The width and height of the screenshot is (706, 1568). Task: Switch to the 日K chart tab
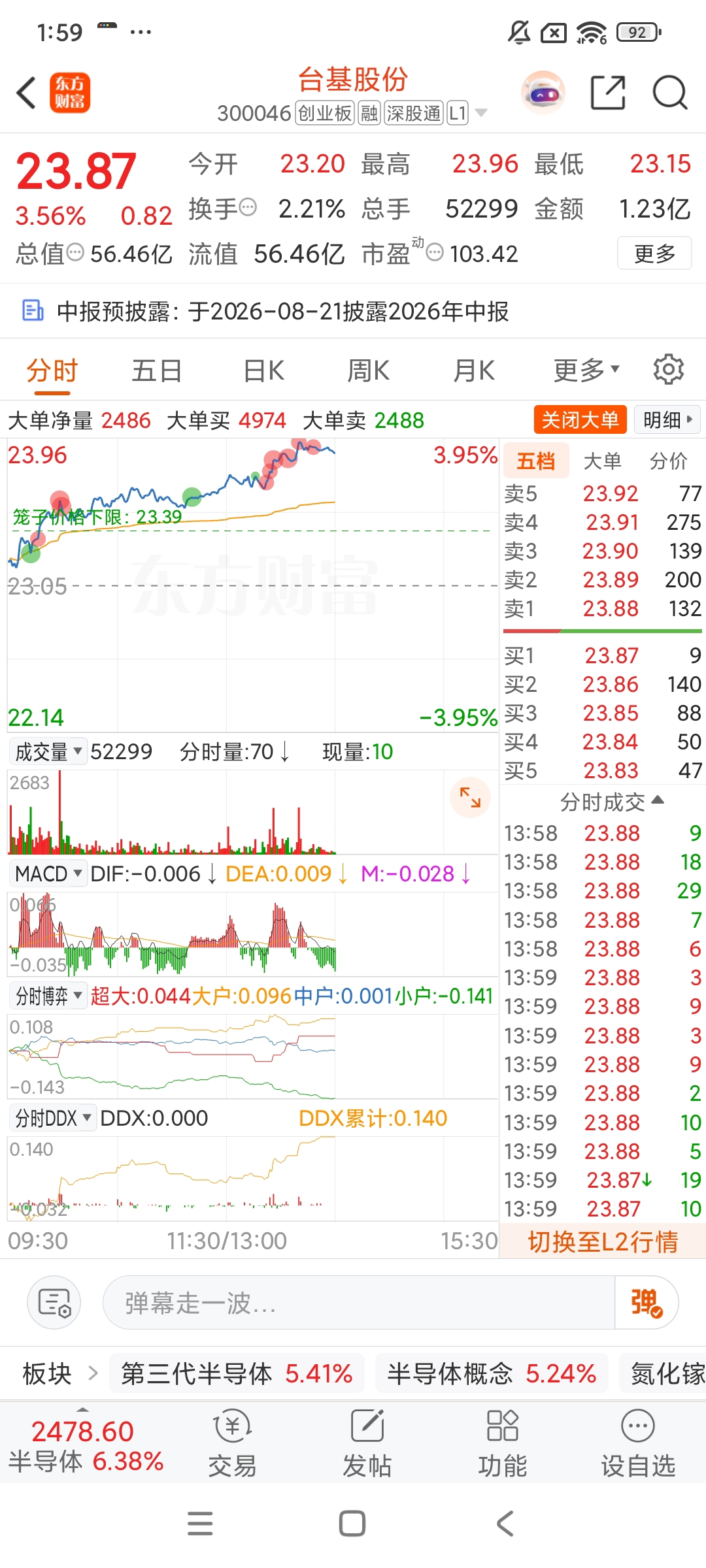click(264, 370)
